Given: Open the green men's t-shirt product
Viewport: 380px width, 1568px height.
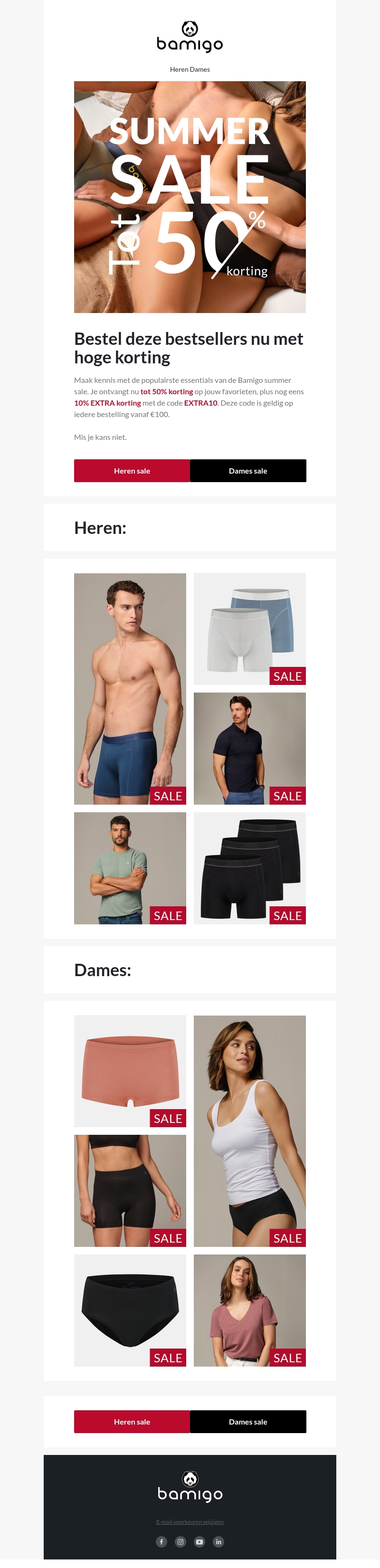Looking at the screenshot, I should click(130, 868).
